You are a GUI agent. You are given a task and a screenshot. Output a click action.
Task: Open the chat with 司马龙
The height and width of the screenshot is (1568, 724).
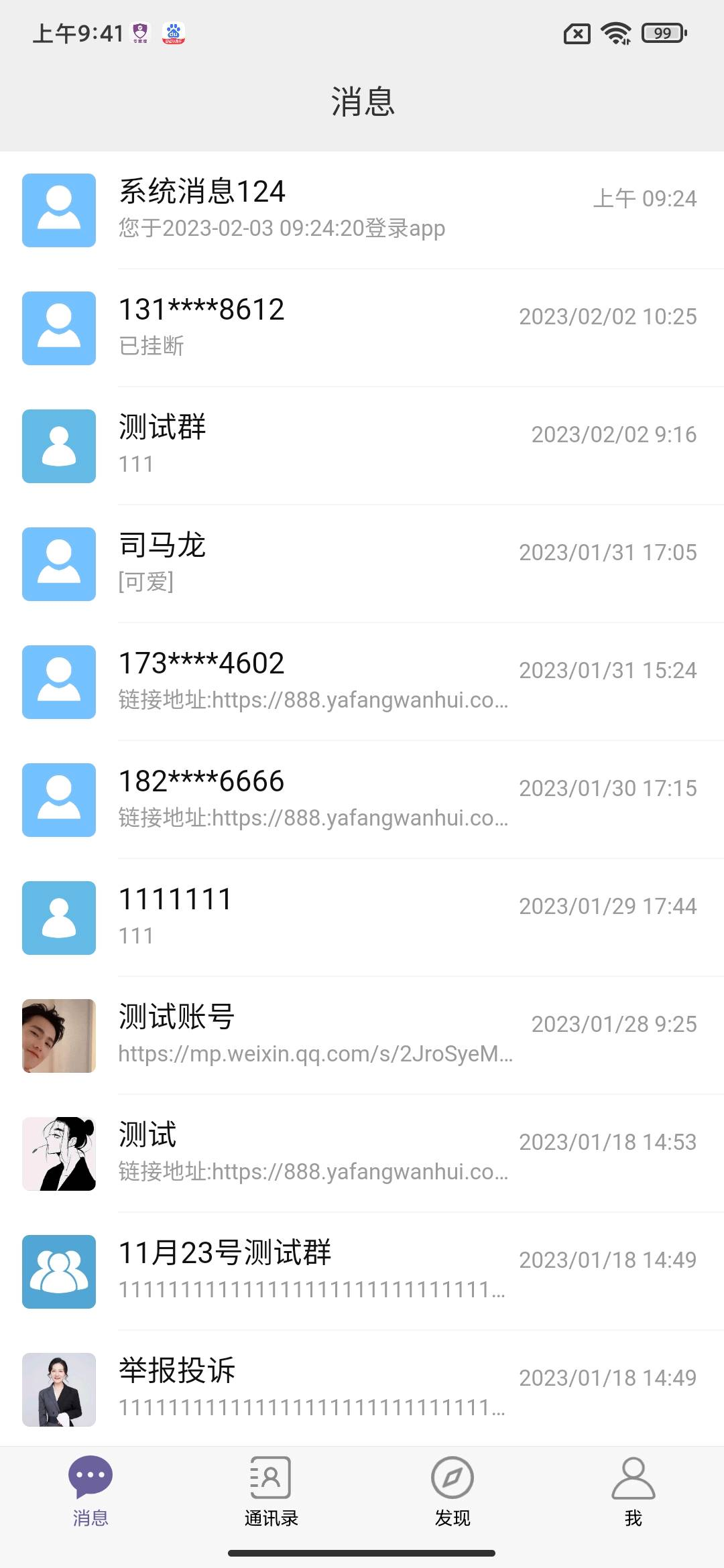click(362, 564)
